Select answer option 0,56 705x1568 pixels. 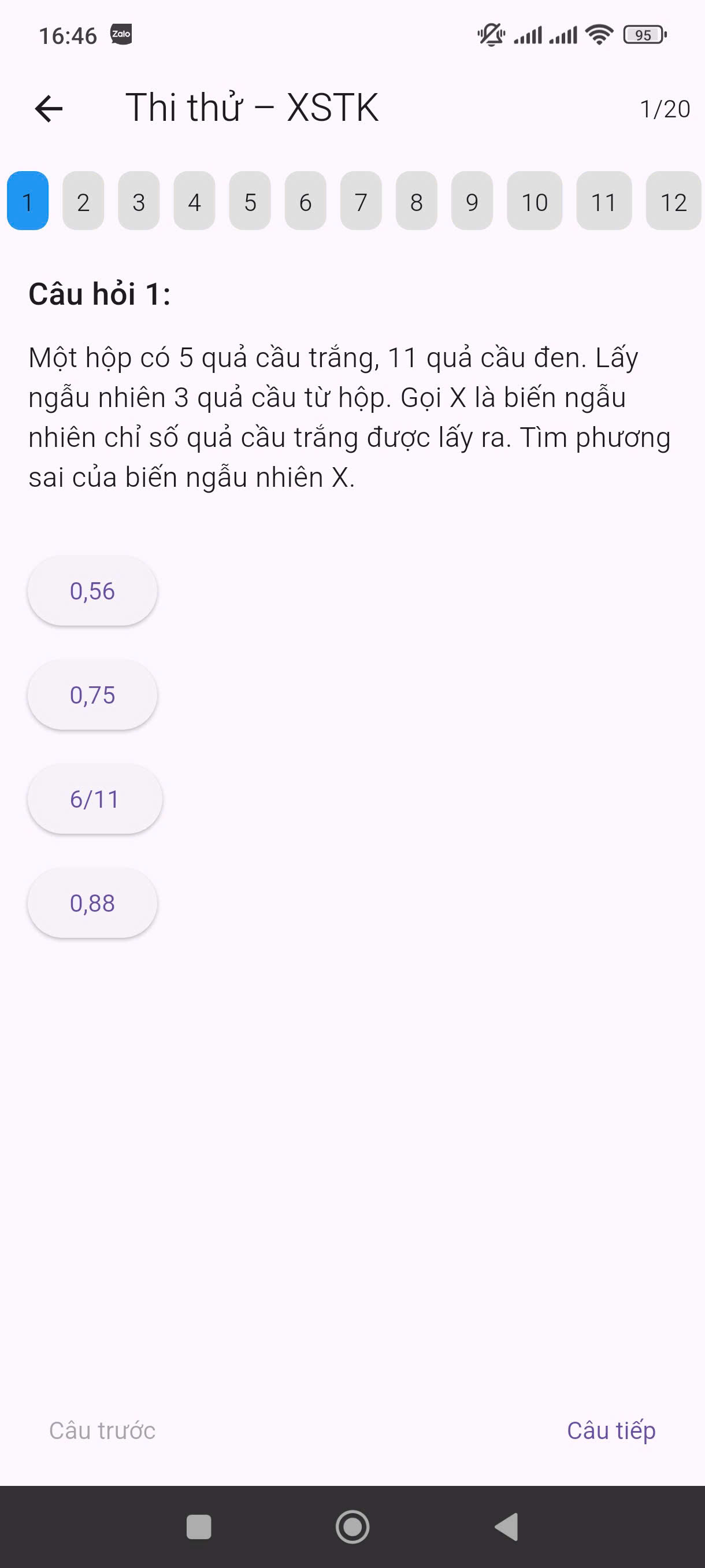(x=92, y=590)
